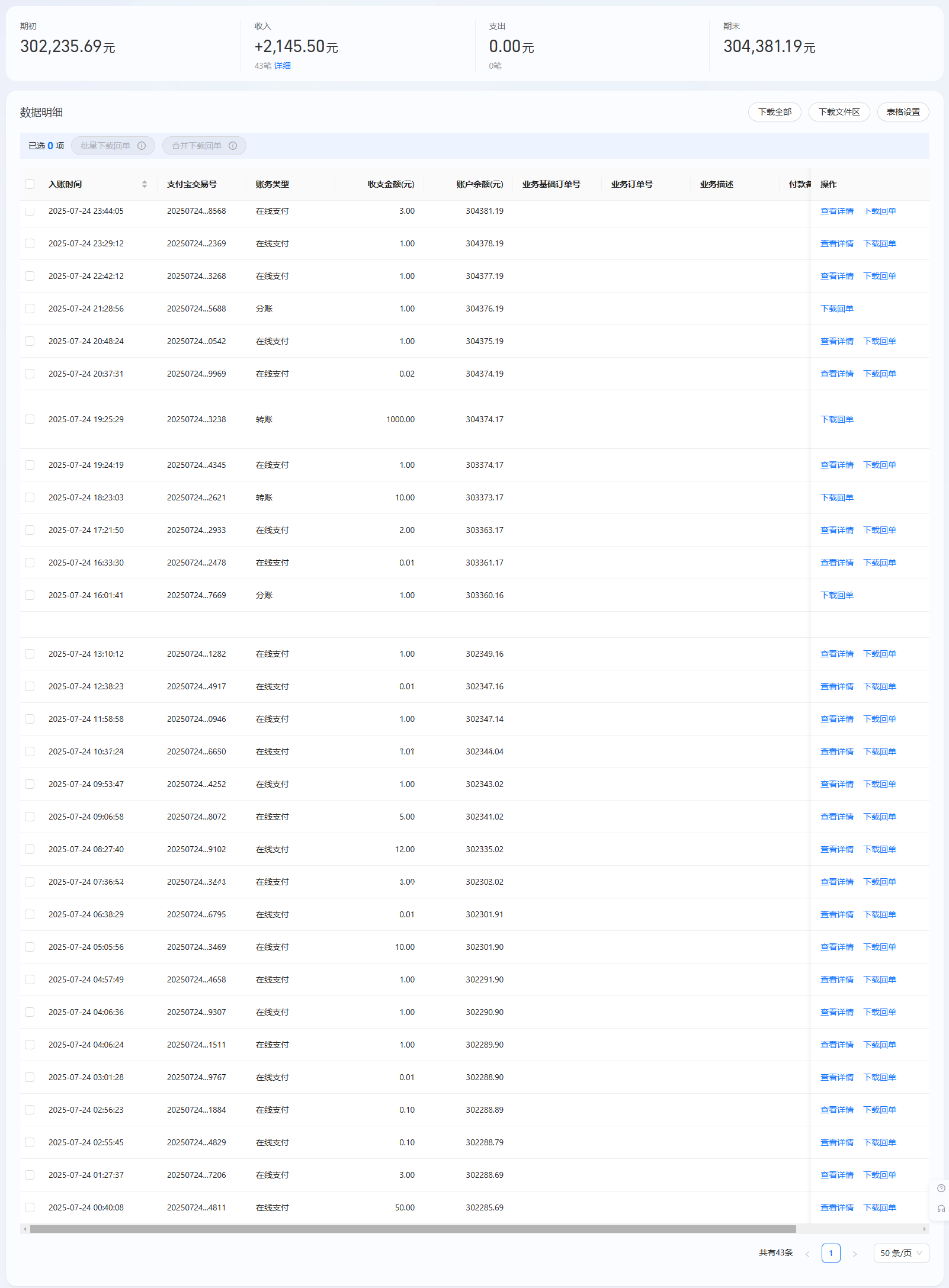Open 下载文件区

pos(839,112)
